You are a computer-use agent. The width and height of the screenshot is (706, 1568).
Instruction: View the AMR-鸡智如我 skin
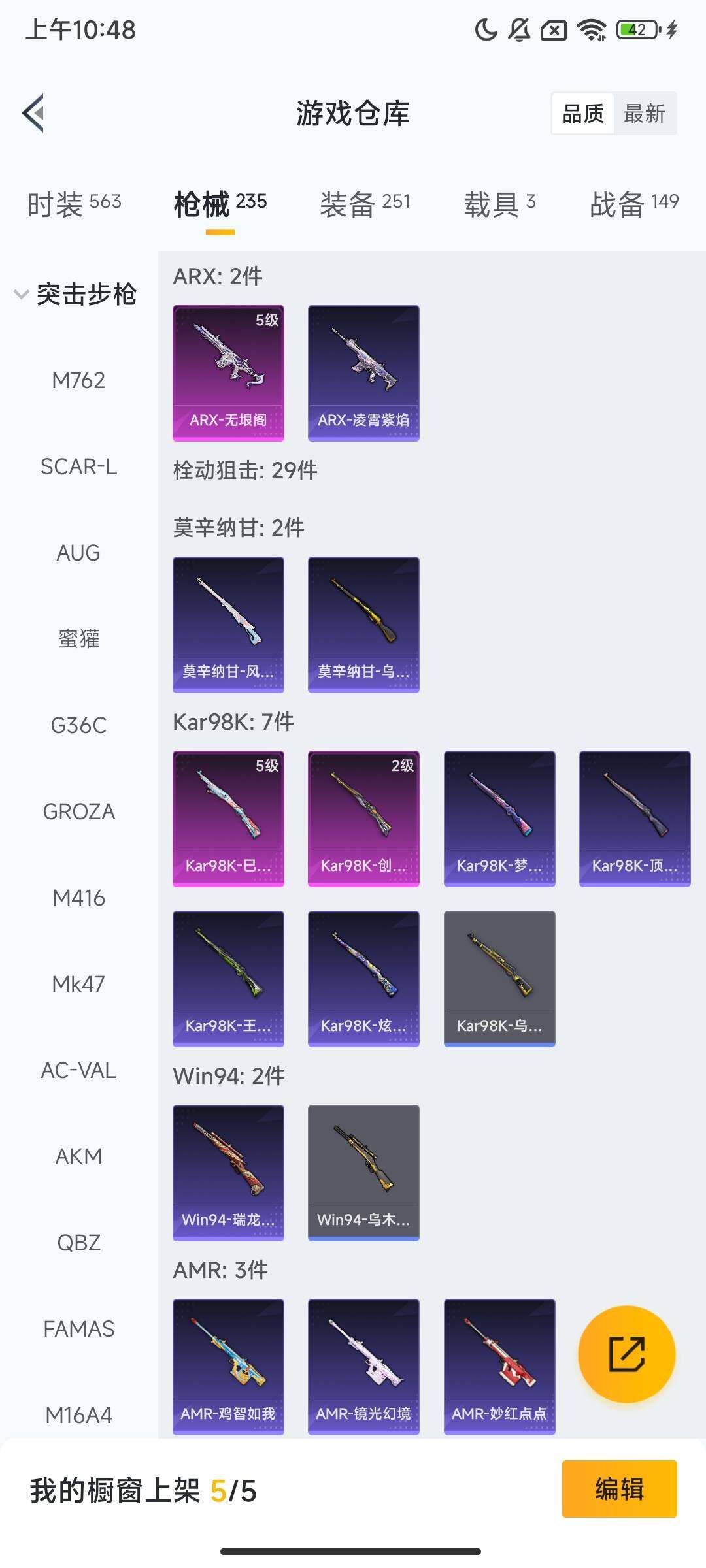(228, 1367)
